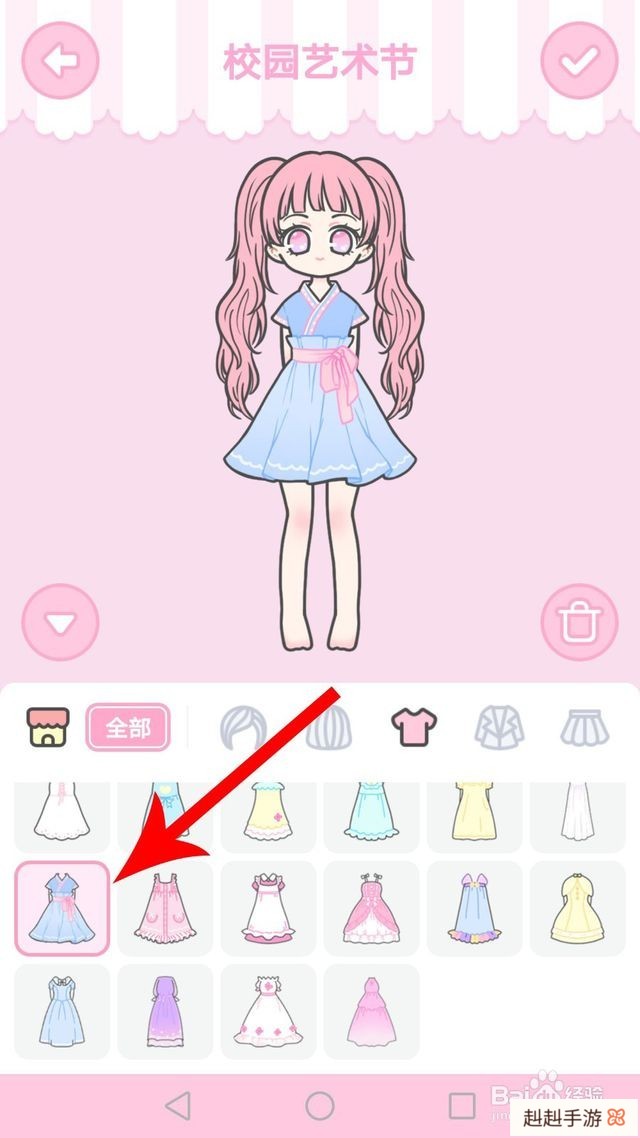Collapse the wardrobe panel with the down arrow
Viewport: 640px width, 1138px height.
coord(61,623)
